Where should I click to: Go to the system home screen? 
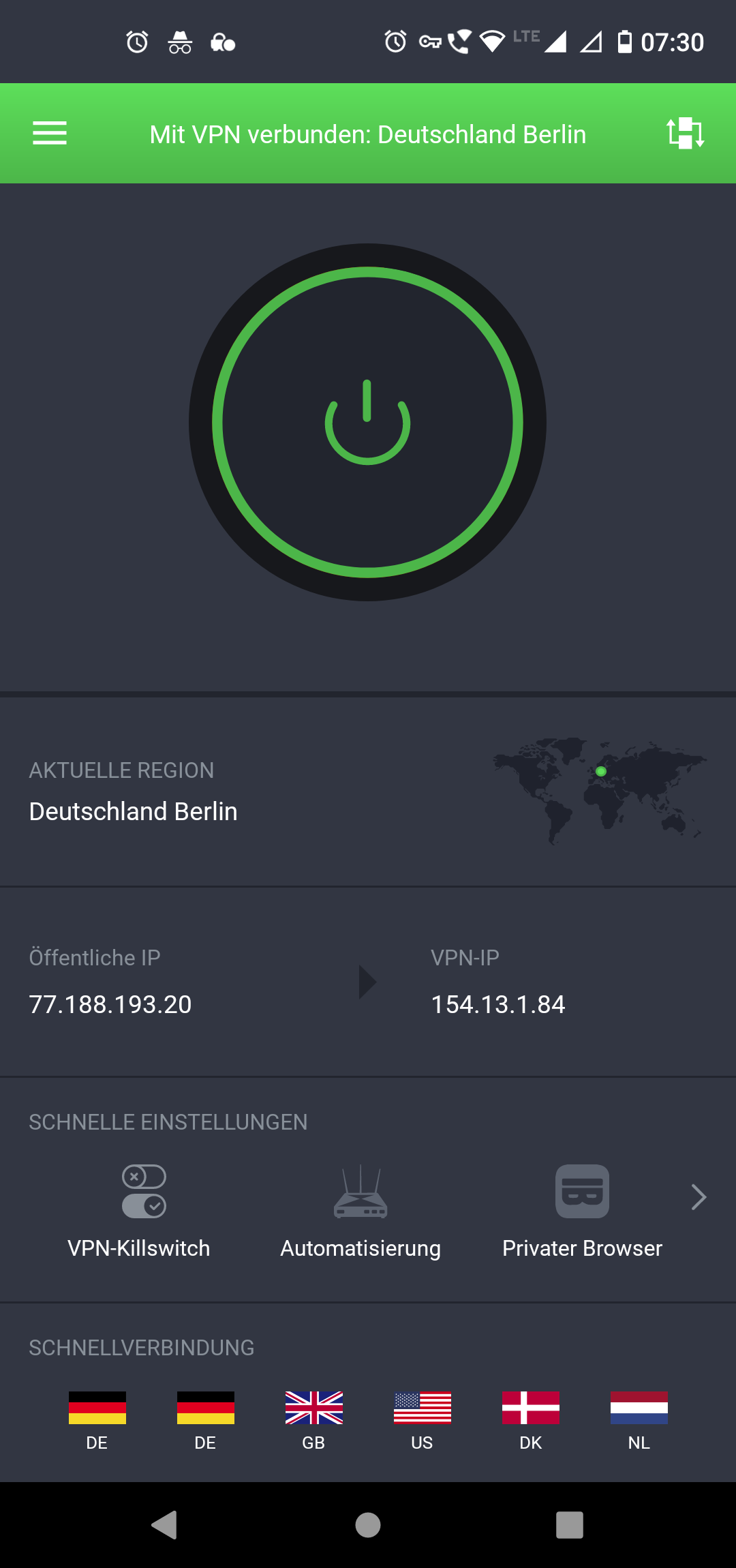pyautogui.click(x=368, y=1525)
